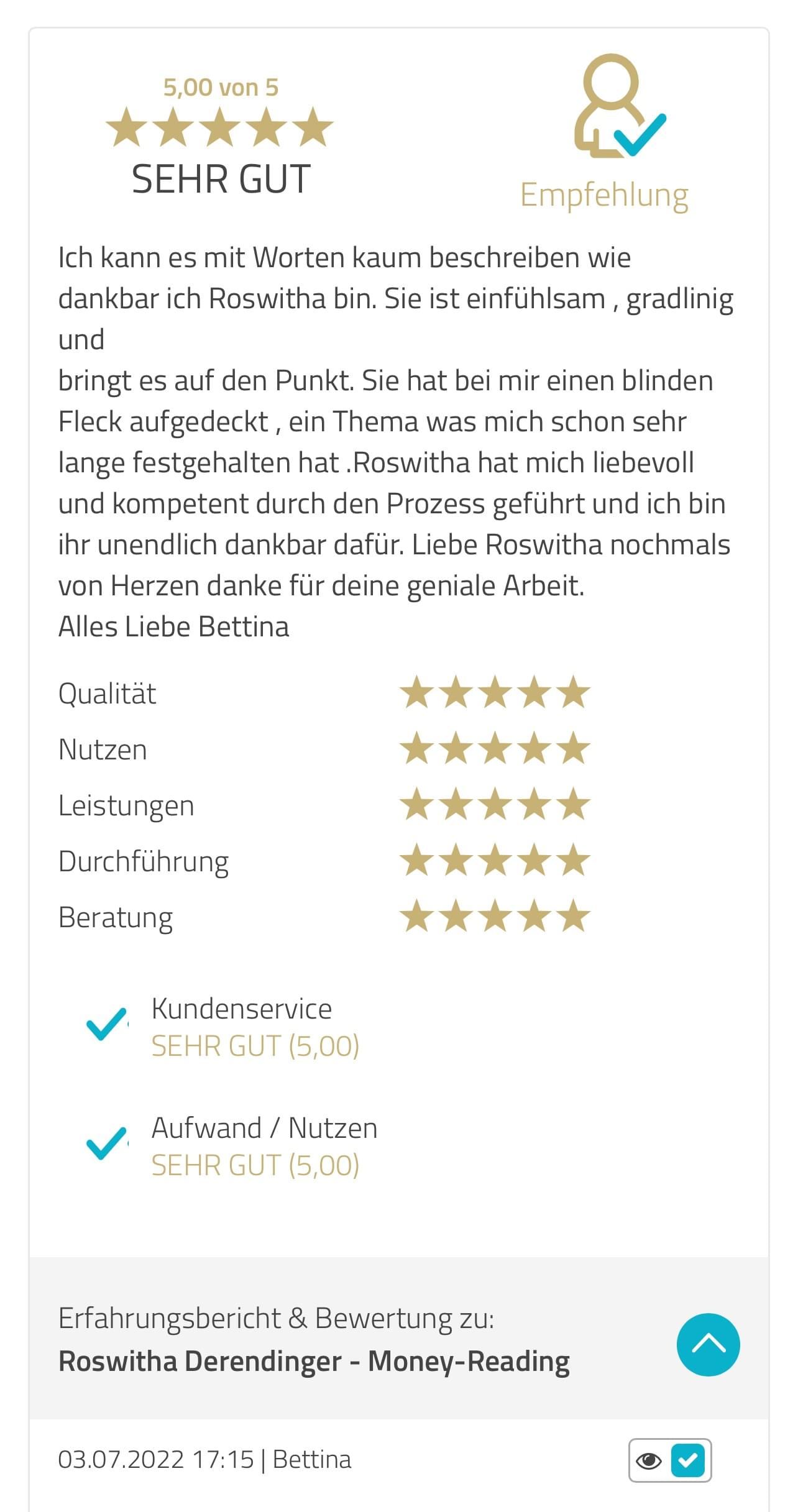Tap the scroll-to-top arrow button

708,1344
